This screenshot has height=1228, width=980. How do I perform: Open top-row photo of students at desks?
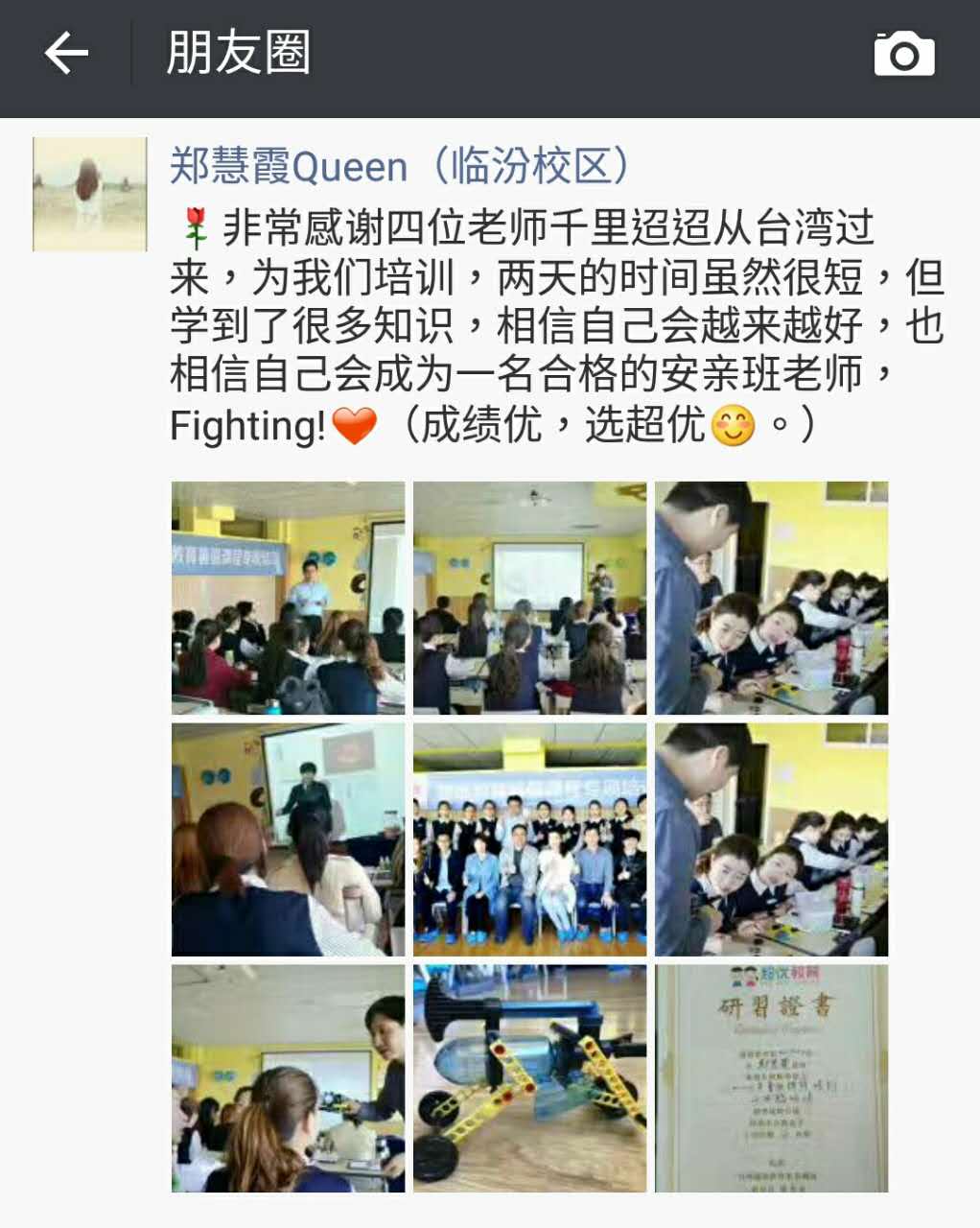tap(771, 598)
